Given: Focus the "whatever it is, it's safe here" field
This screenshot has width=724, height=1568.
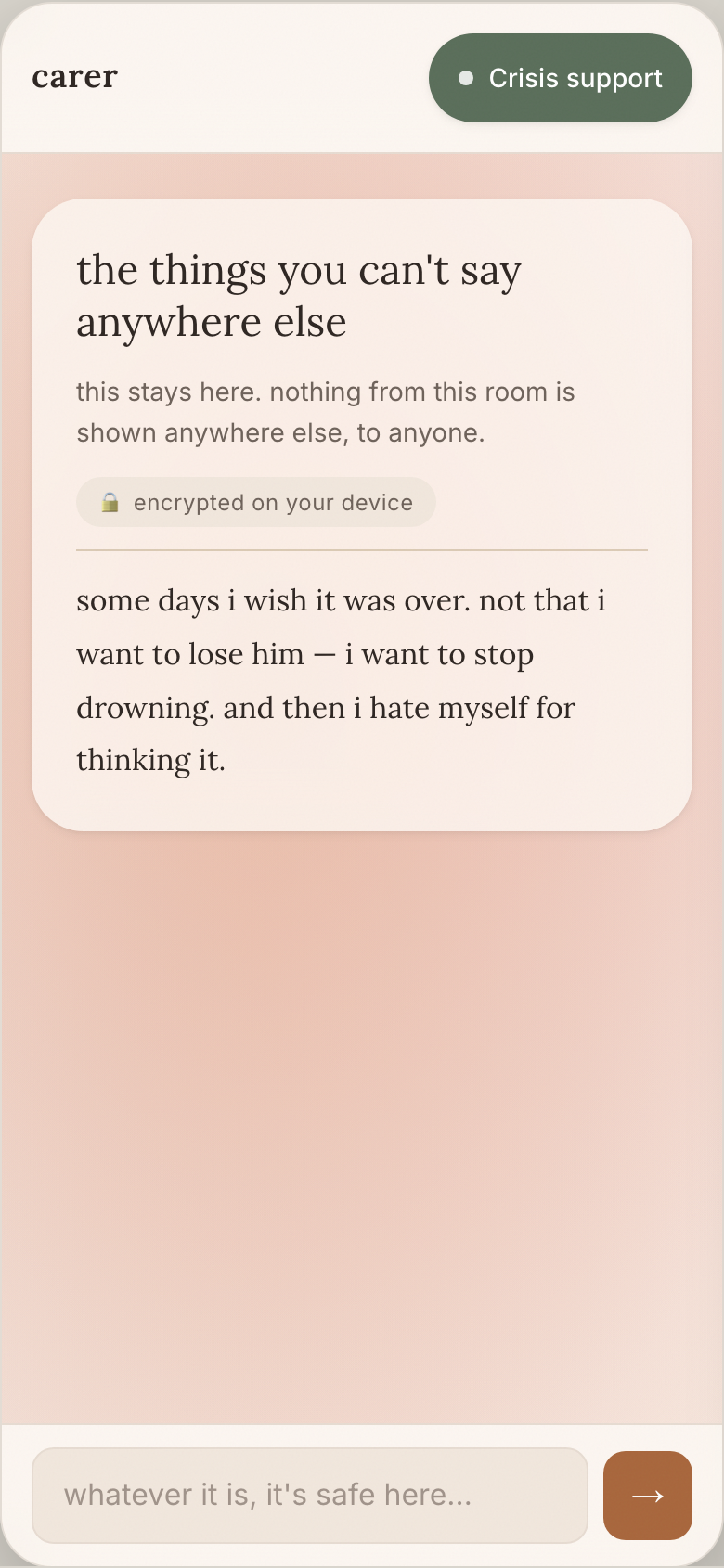Looking at the screenshot, I should [310, 1496].
